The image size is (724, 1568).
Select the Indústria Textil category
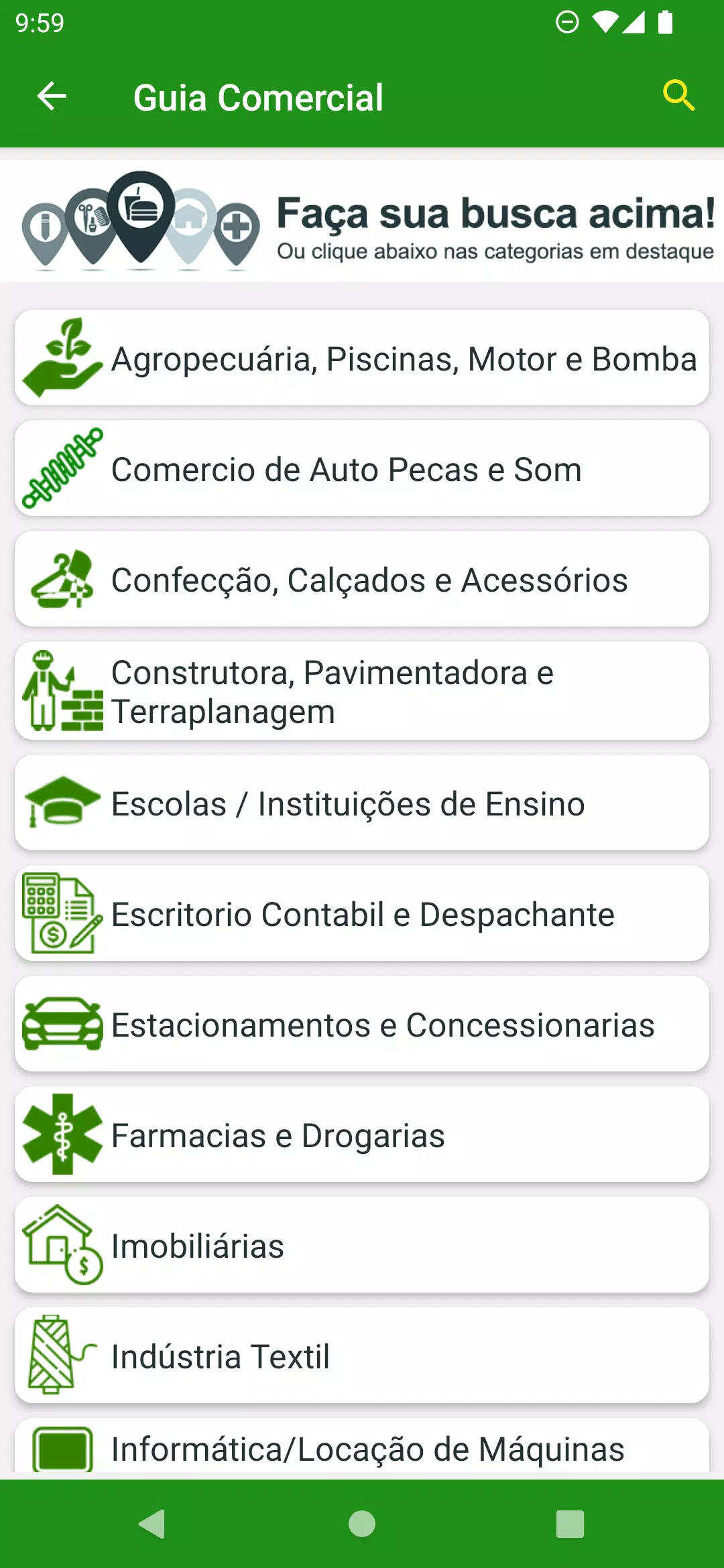click(362, 1356)
